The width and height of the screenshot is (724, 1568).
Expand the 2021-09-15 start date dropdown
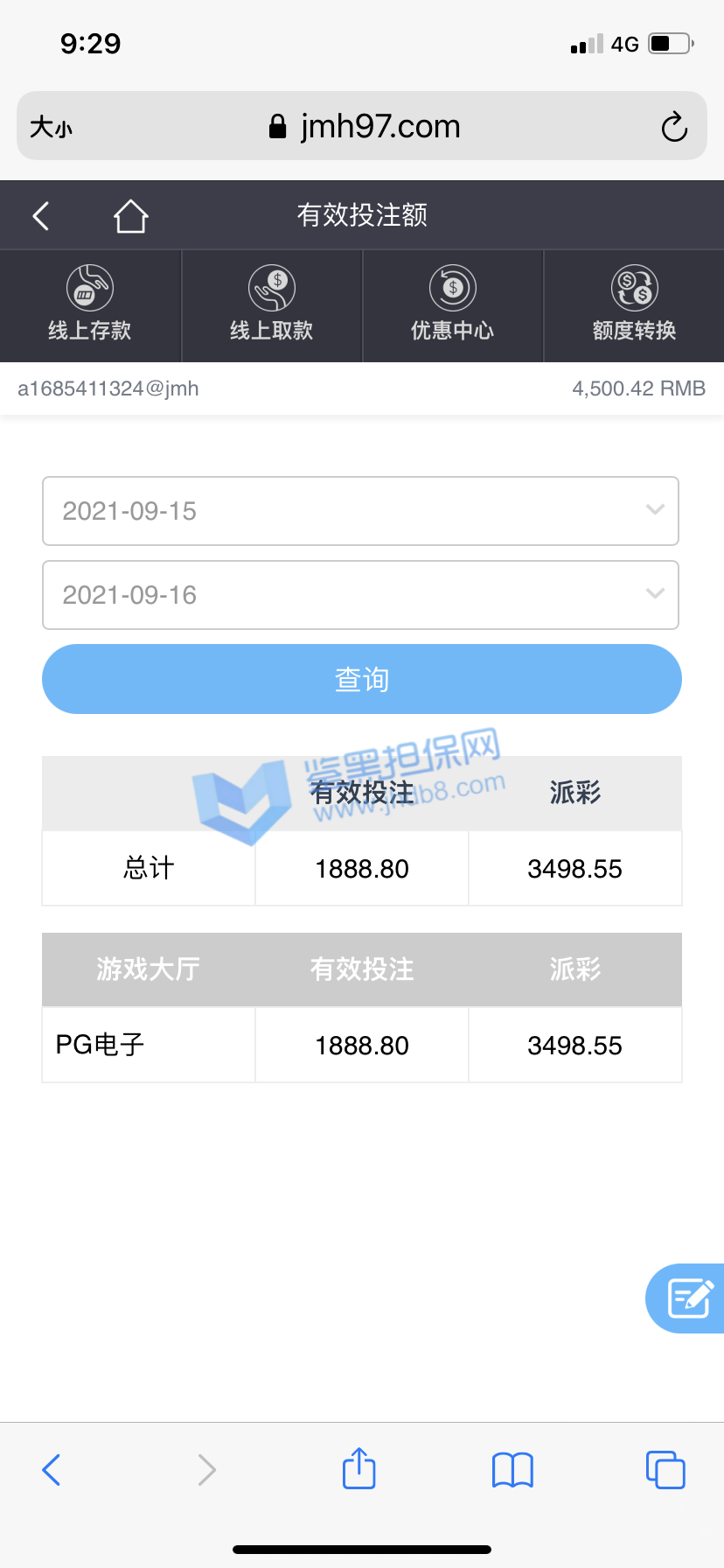click(x=360, y=511)
